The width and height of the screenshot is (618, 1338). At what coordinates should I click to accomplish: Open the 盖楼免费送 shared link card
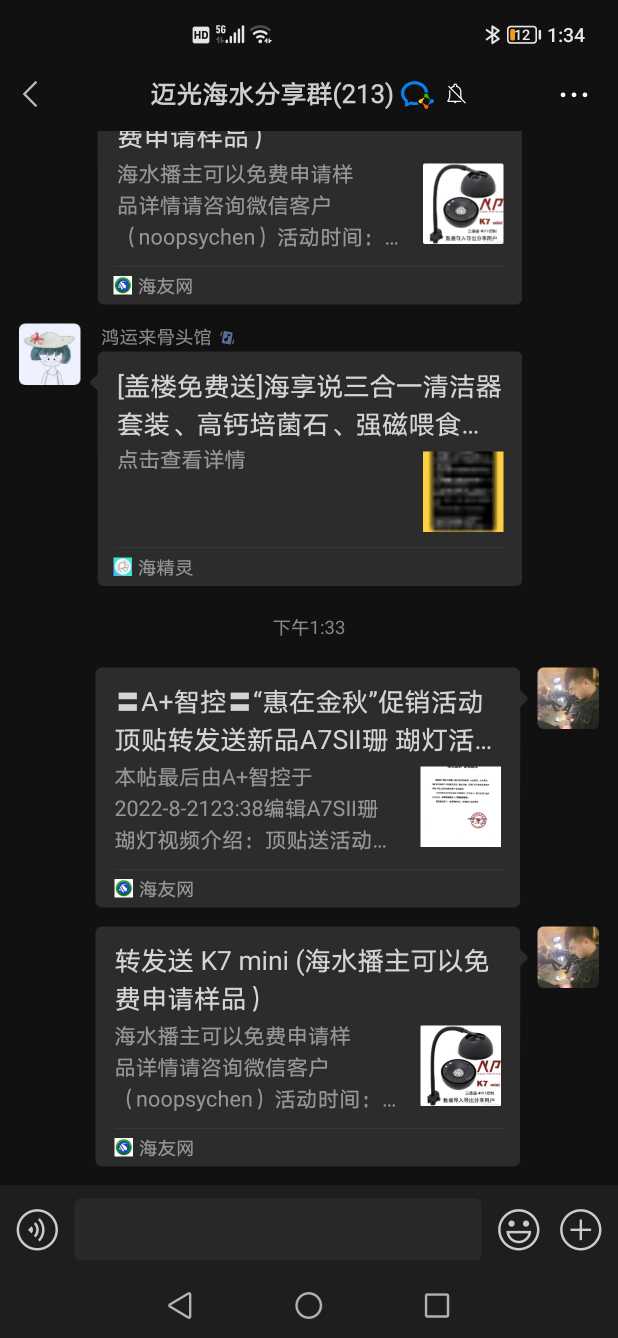[x=309, y=467]
